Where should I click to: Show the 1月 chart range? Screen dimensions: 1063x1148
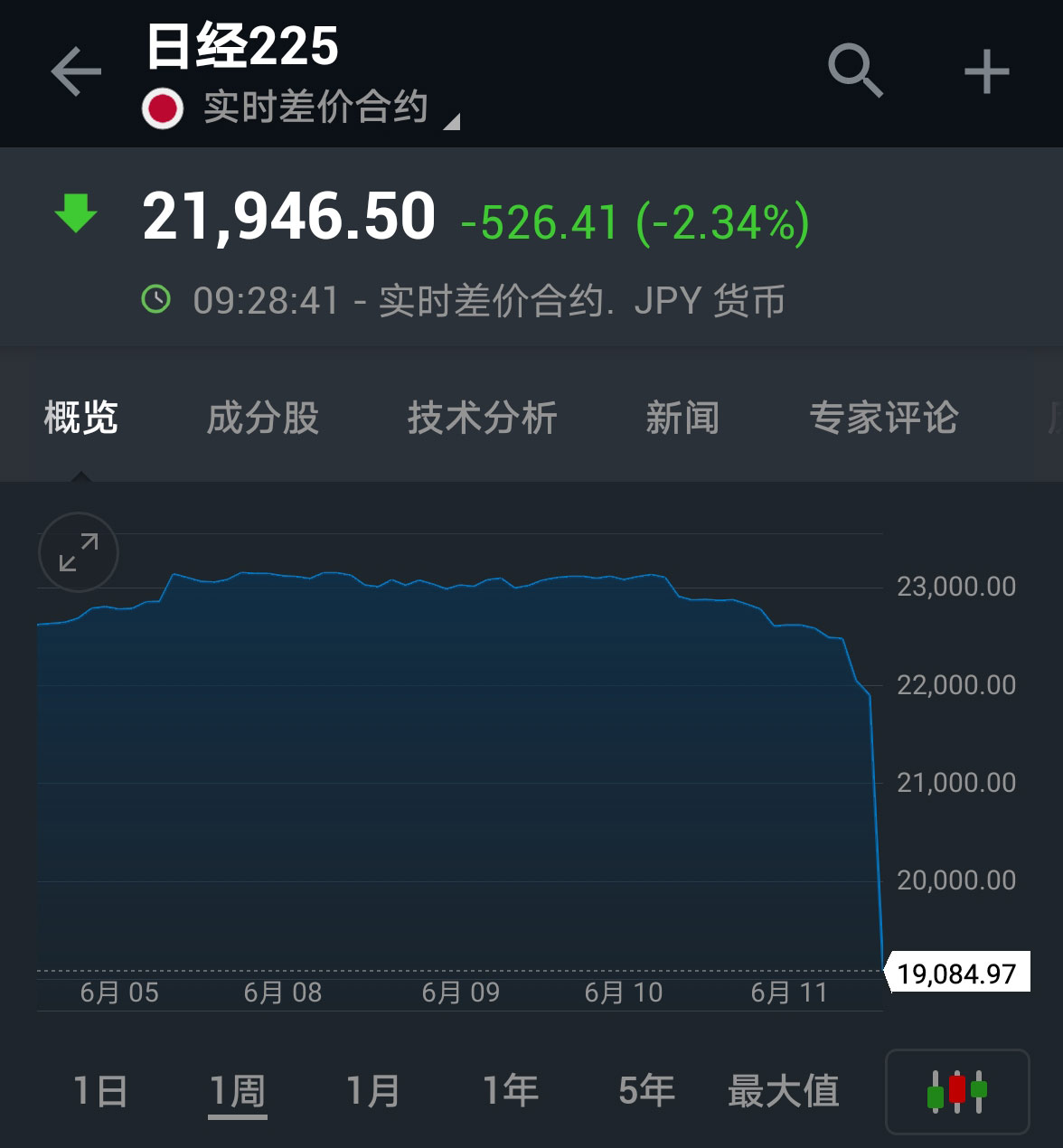pyautogui.click(x=373, y=1091)
